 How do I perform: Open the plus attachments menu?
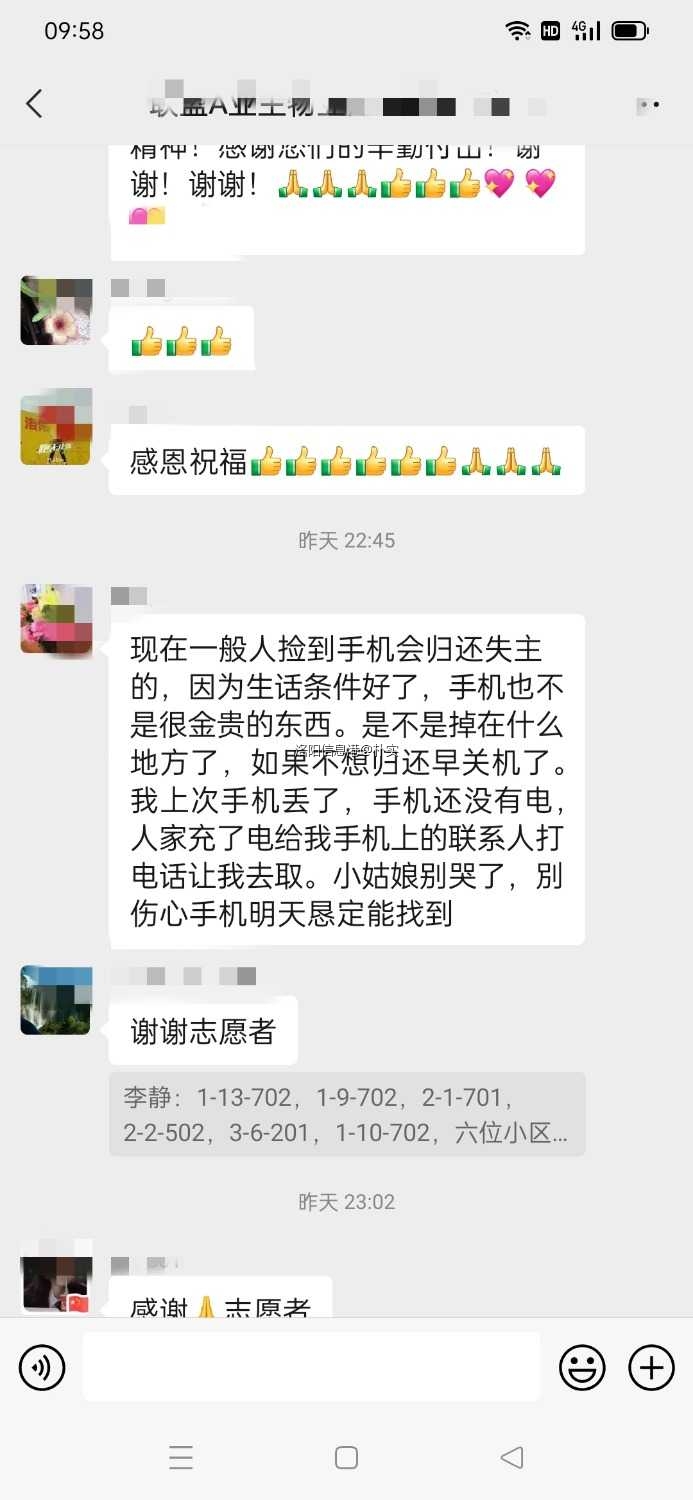[x=651, y=1367]
